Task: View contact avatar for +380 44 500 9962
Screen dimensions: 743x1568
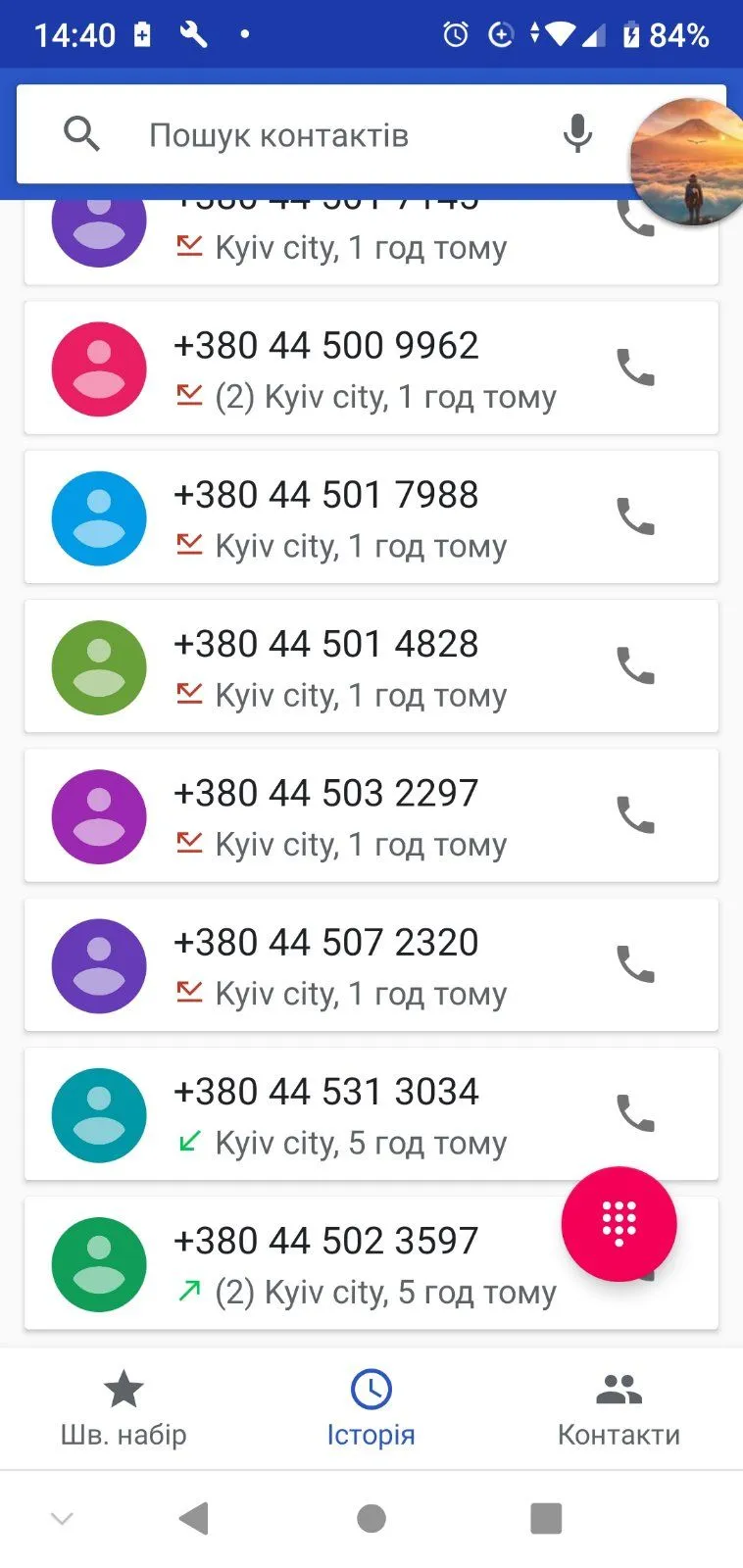Action: [x=99, y=369]
